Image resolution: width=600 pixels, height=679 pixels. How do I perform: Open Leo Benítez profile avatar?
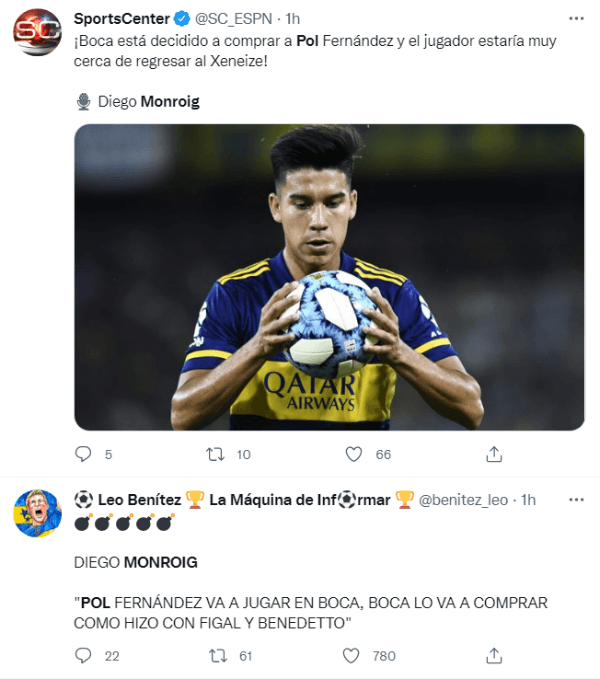[x=36, y=513]
